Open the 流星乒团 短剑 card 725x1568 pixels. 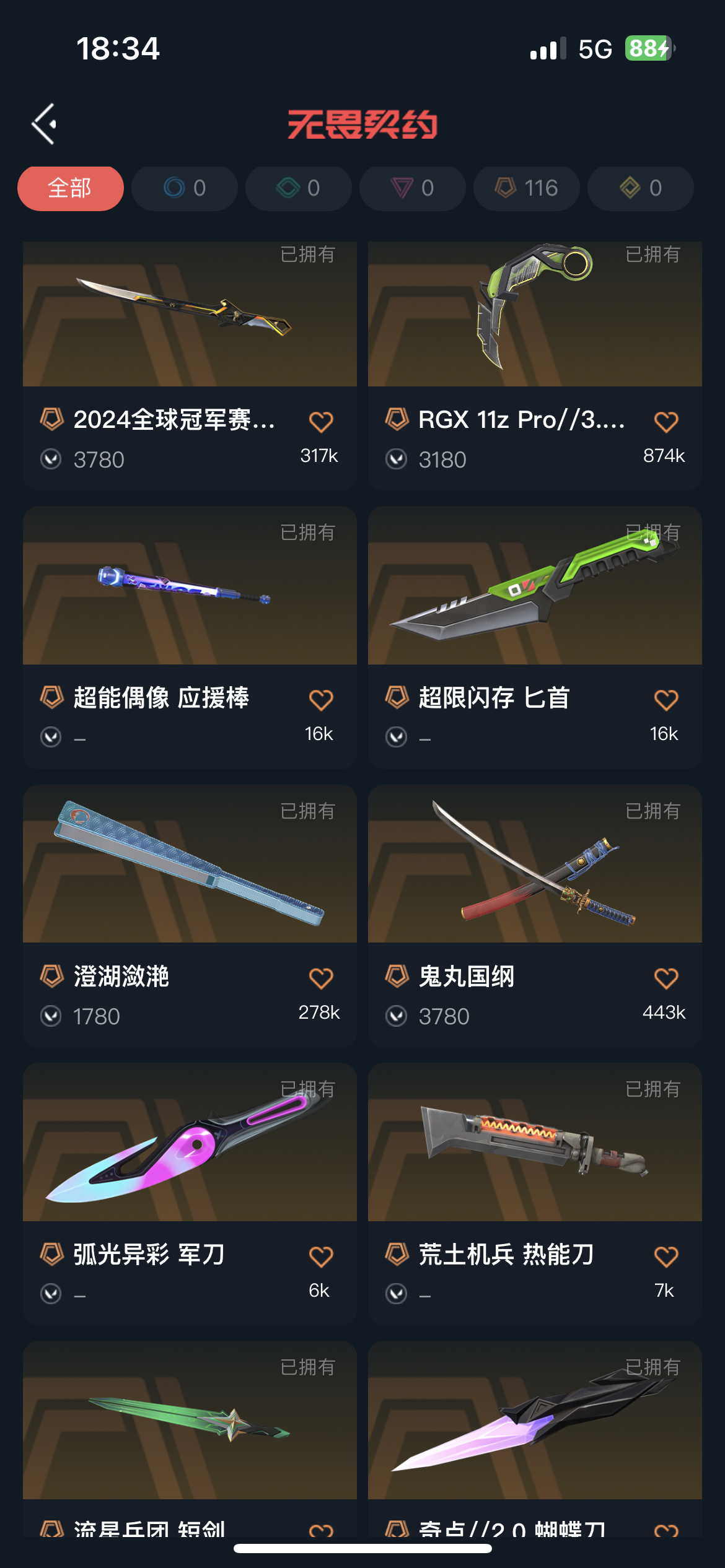coord(190,1421)
